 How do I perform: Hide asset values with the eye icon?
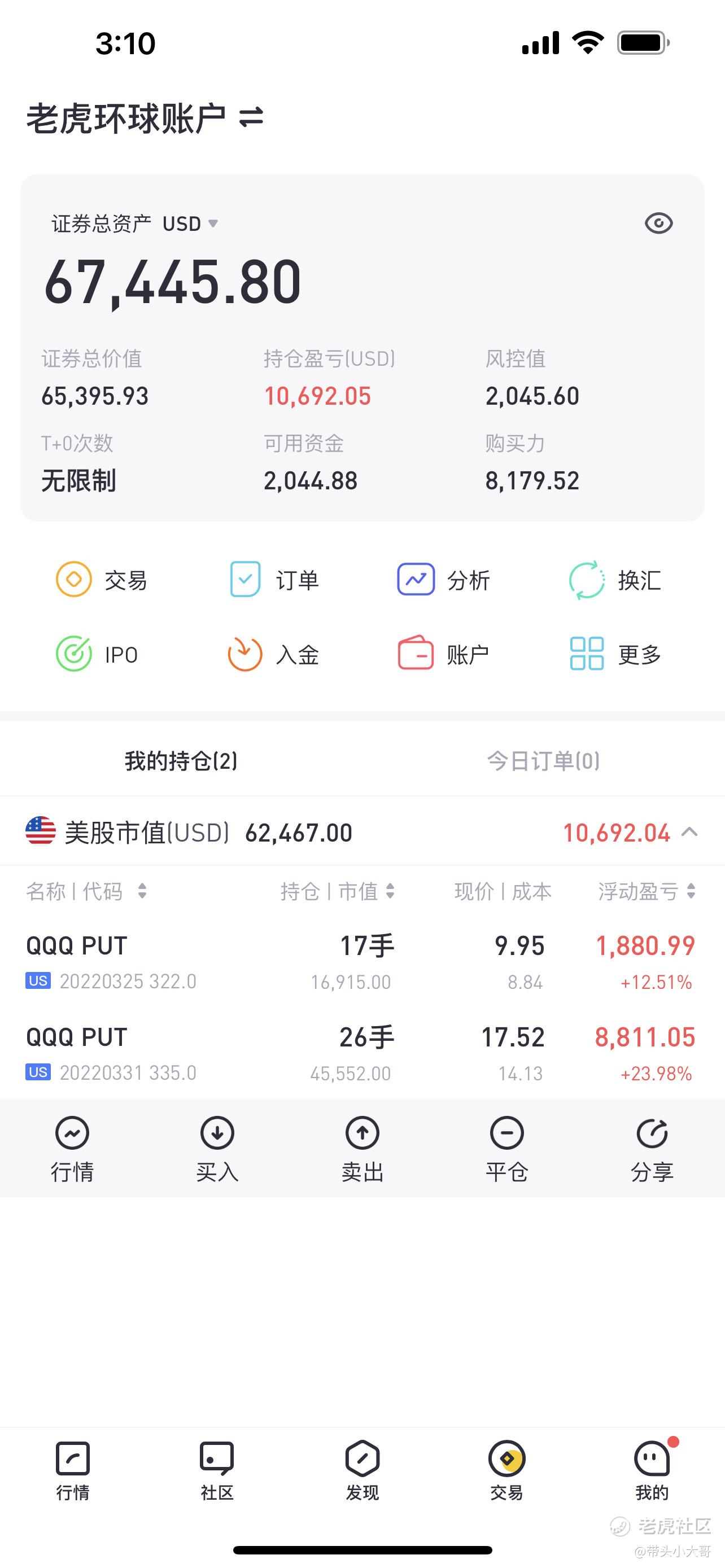[x=658, y=224]
